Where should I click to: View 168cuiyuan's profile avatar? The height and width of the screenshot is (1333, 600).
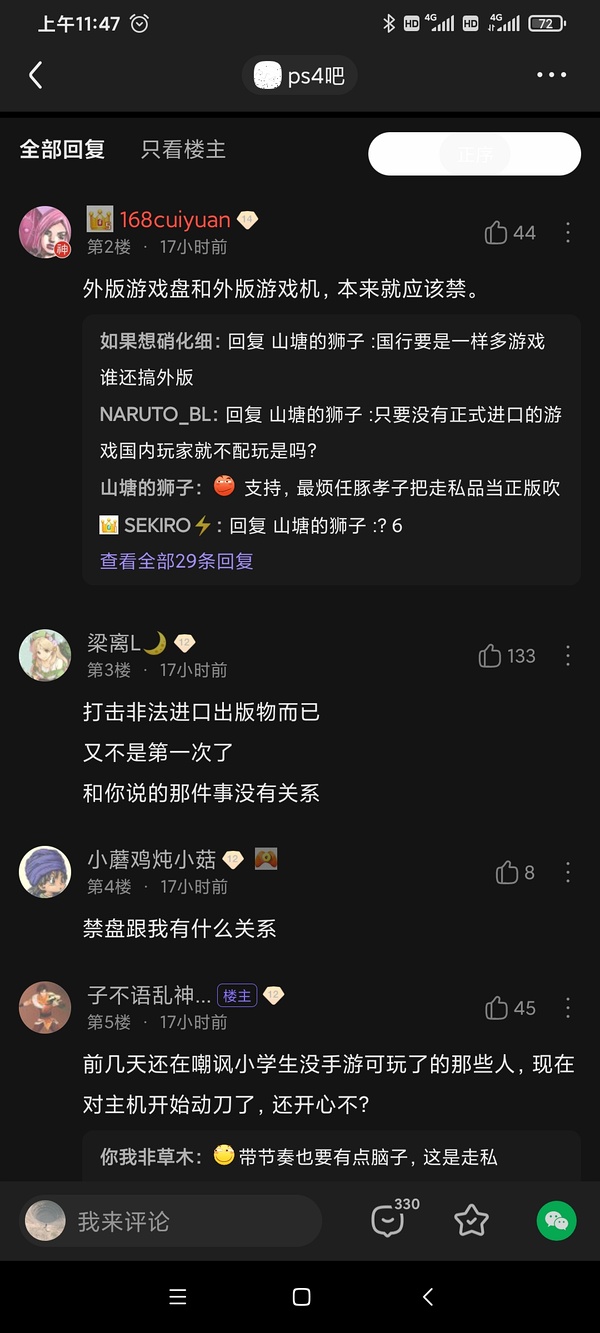click(45, 232)
